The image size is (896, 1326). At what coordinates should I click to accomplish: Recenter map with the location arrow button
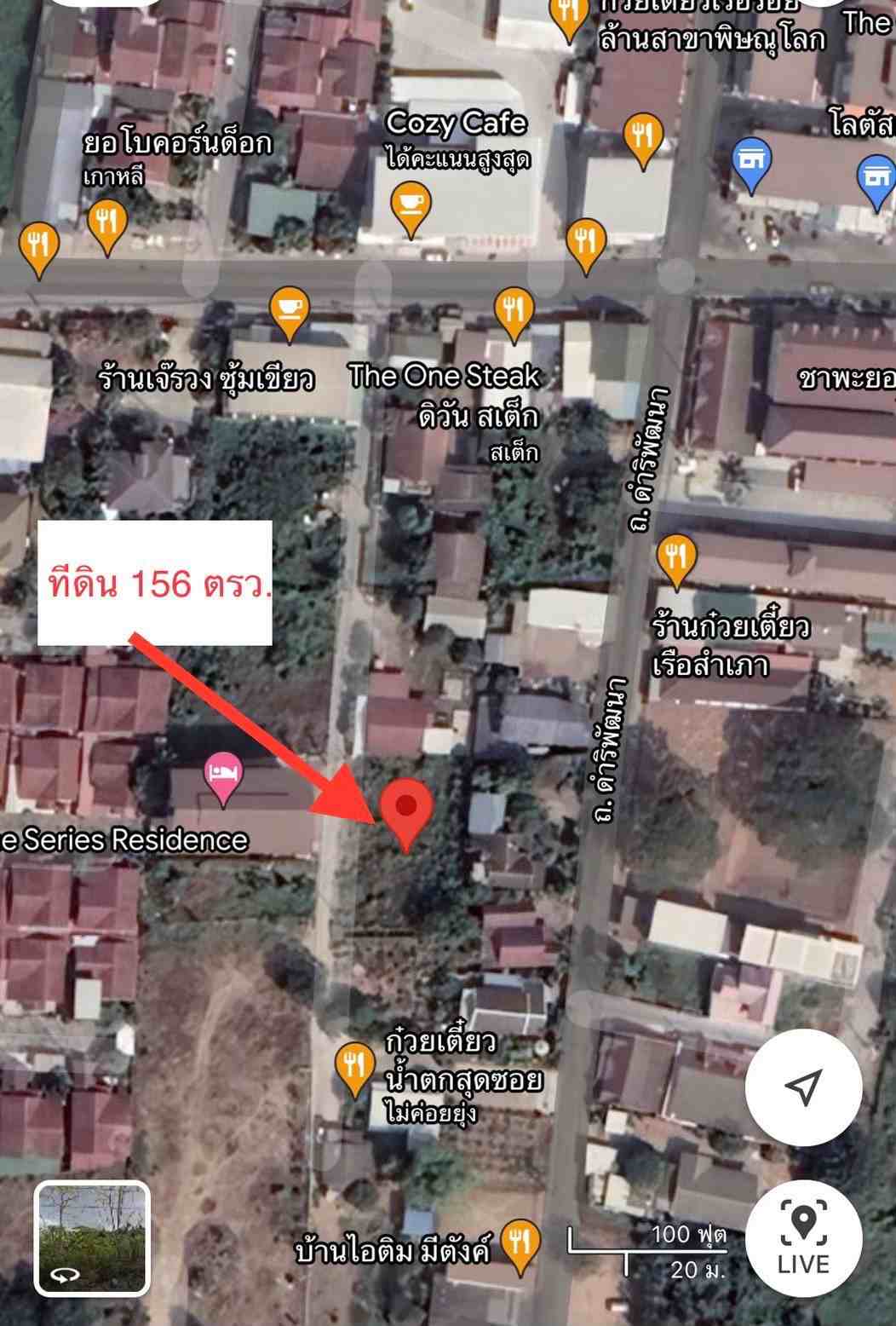(803, 1087)
